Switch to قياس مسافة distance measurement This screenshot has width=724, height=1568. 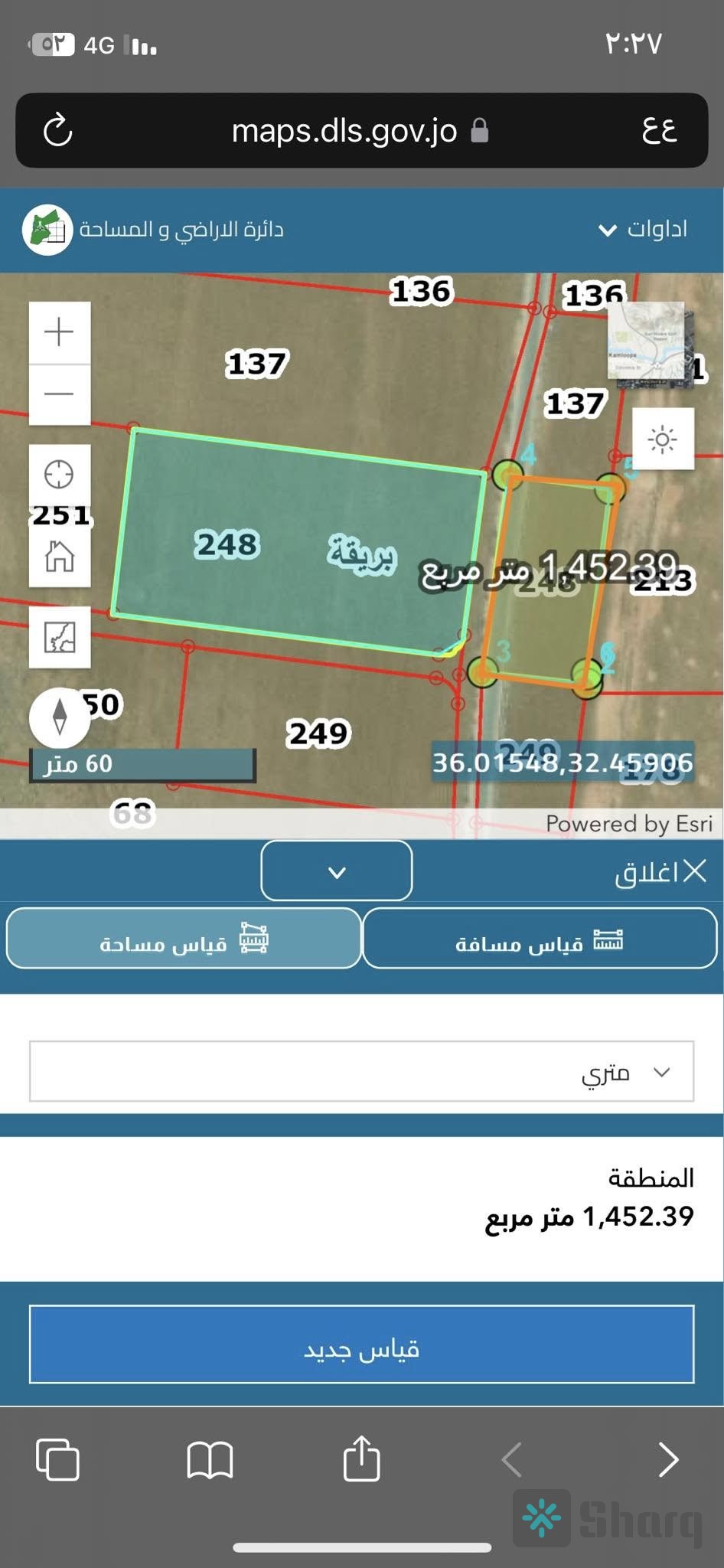coord(540,939)
